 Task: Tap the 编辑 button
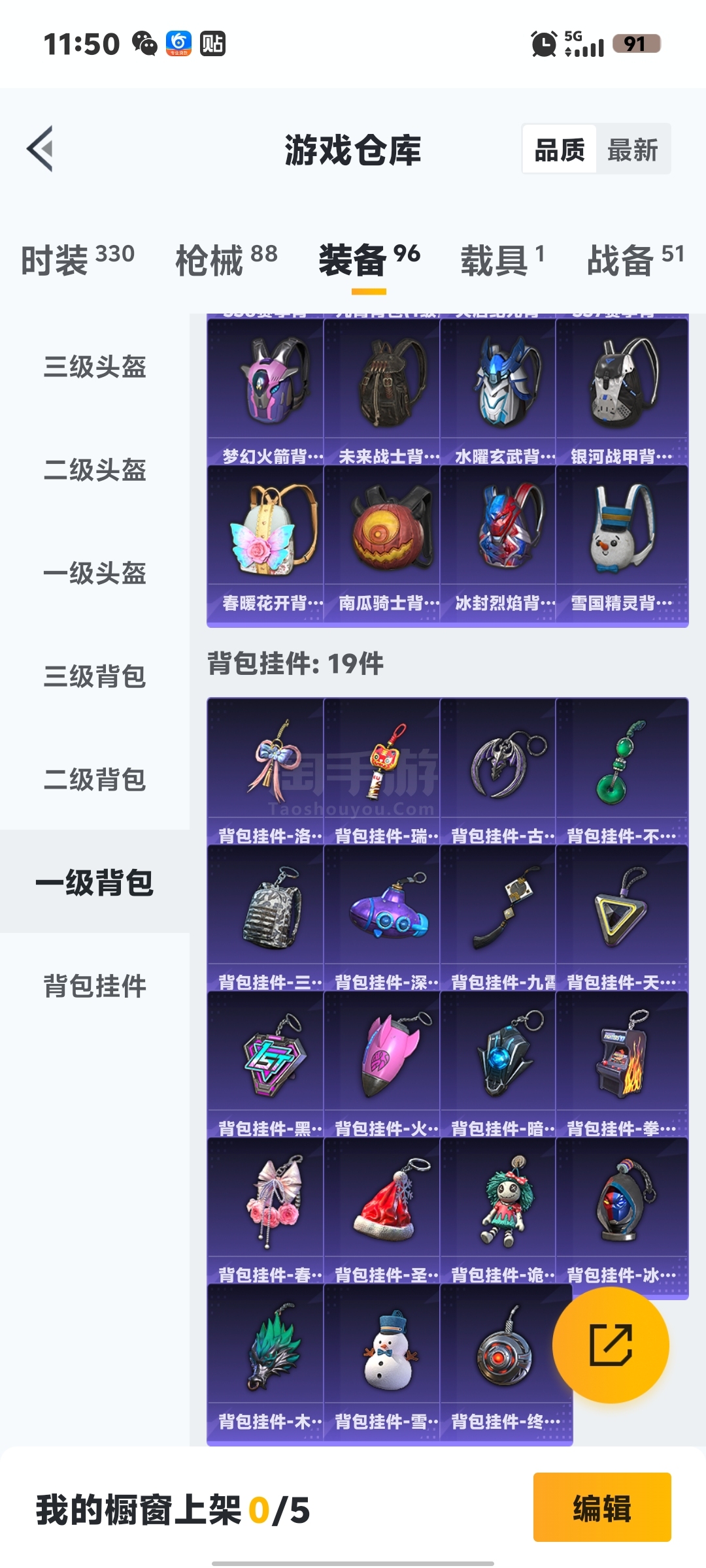602,1507
